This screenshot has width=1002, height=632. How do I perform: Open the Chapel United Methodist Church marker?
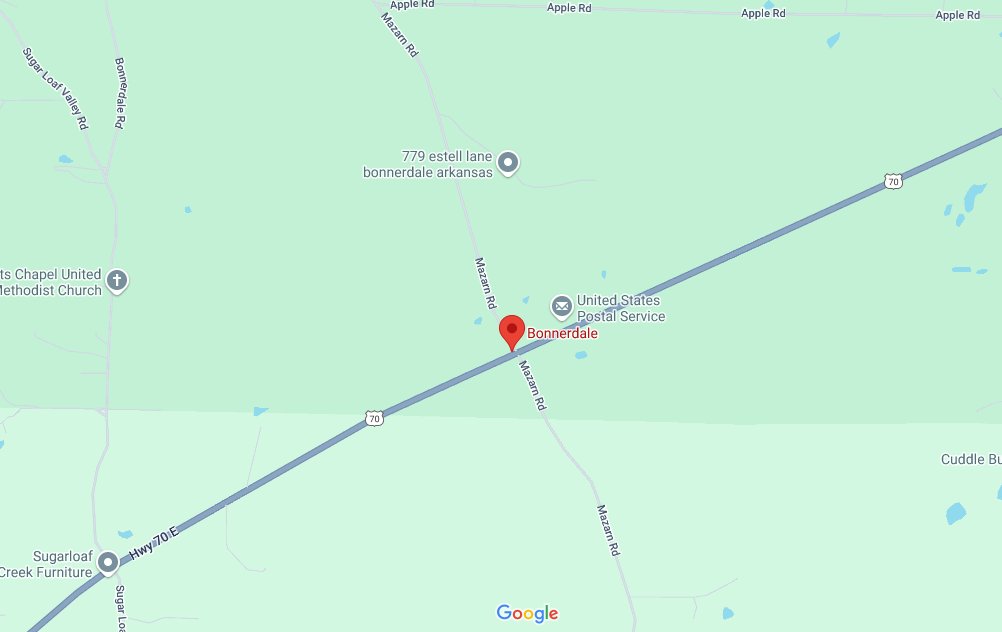pos(117,280)
